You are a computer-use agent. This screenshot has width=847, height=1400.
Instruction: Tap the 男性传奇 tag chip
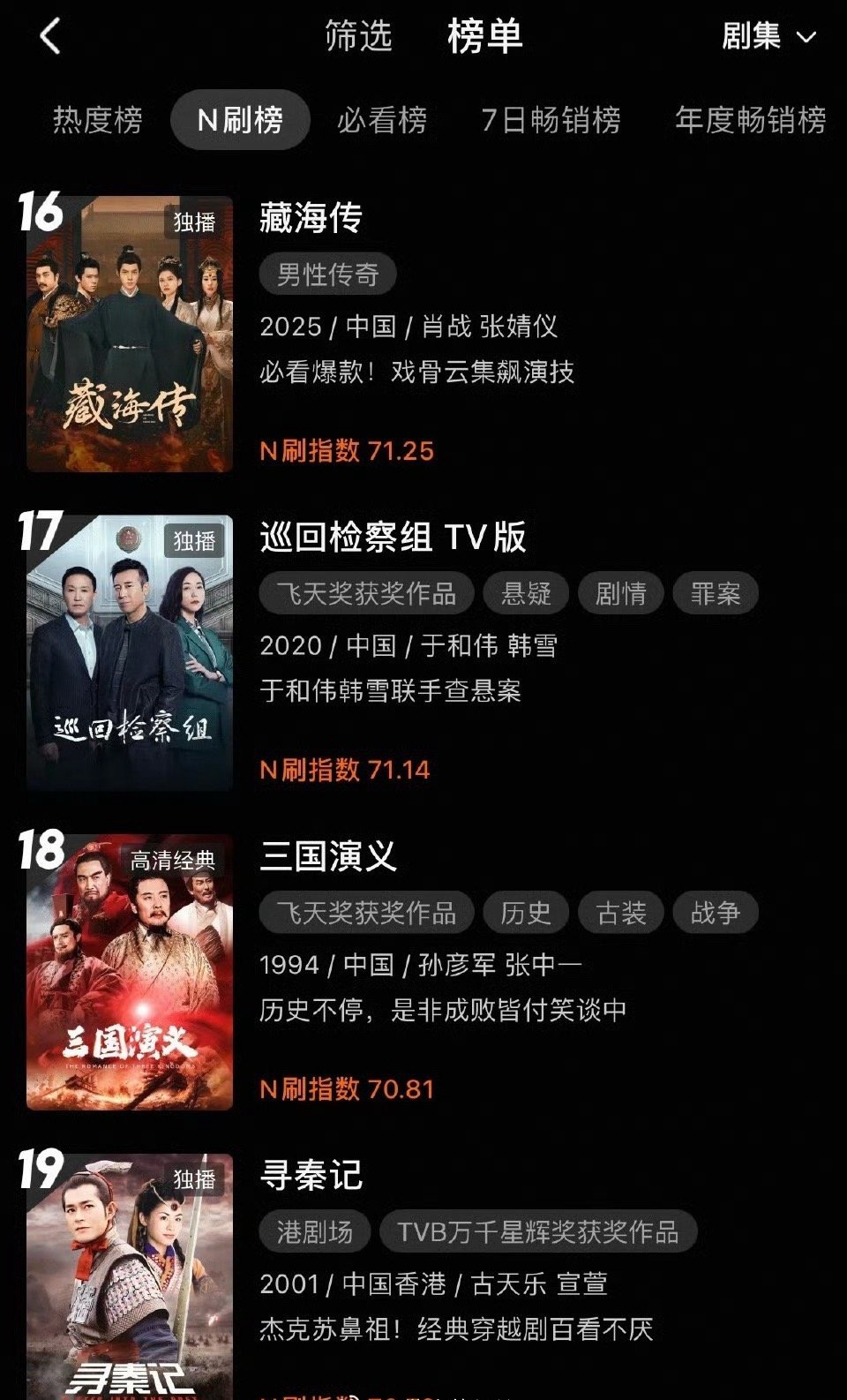point(327,274)
